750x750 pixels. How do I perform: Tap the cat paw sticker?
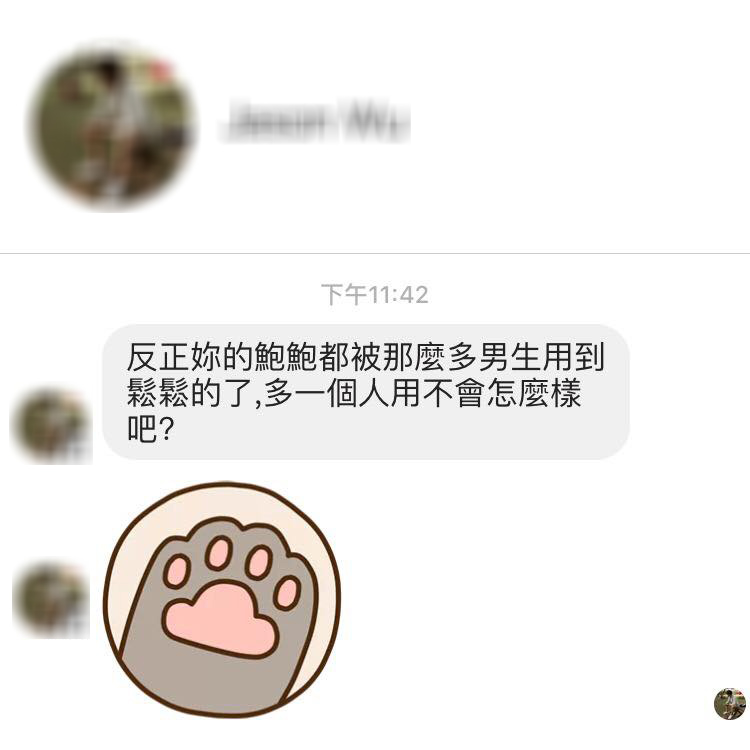click(x=222, y=599)
